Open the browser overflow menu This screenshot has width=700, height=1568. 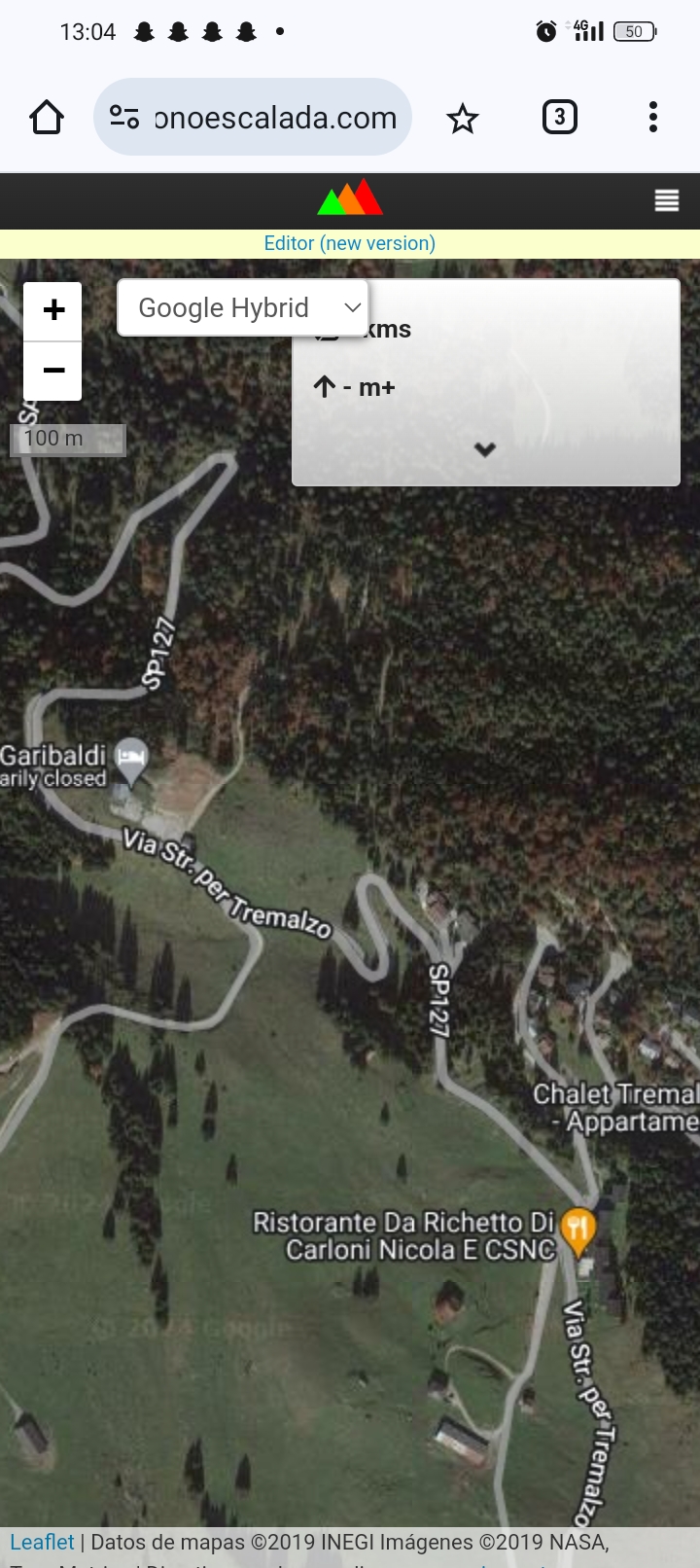(x=653, y=118)
